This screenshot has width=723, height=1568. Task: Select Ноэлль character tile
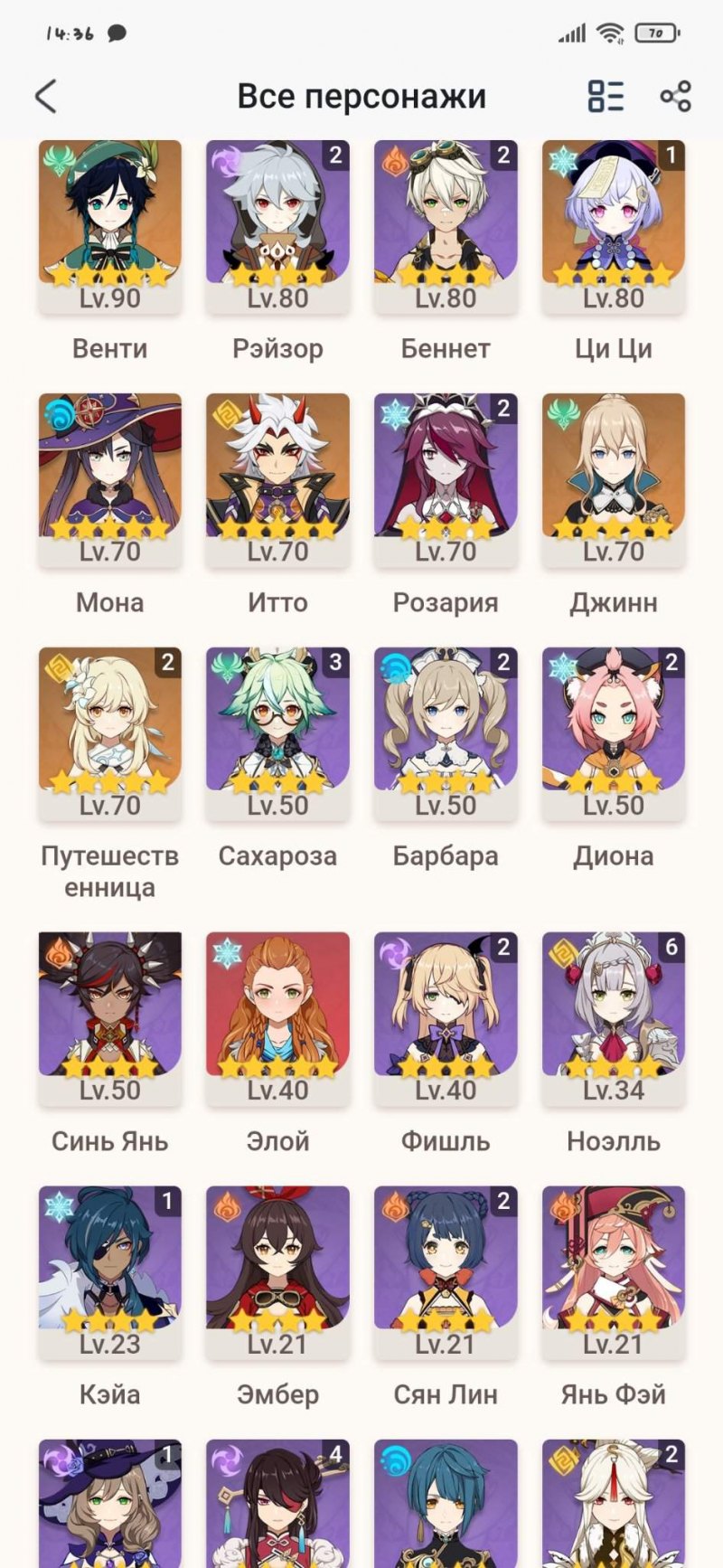(614, 1017)
